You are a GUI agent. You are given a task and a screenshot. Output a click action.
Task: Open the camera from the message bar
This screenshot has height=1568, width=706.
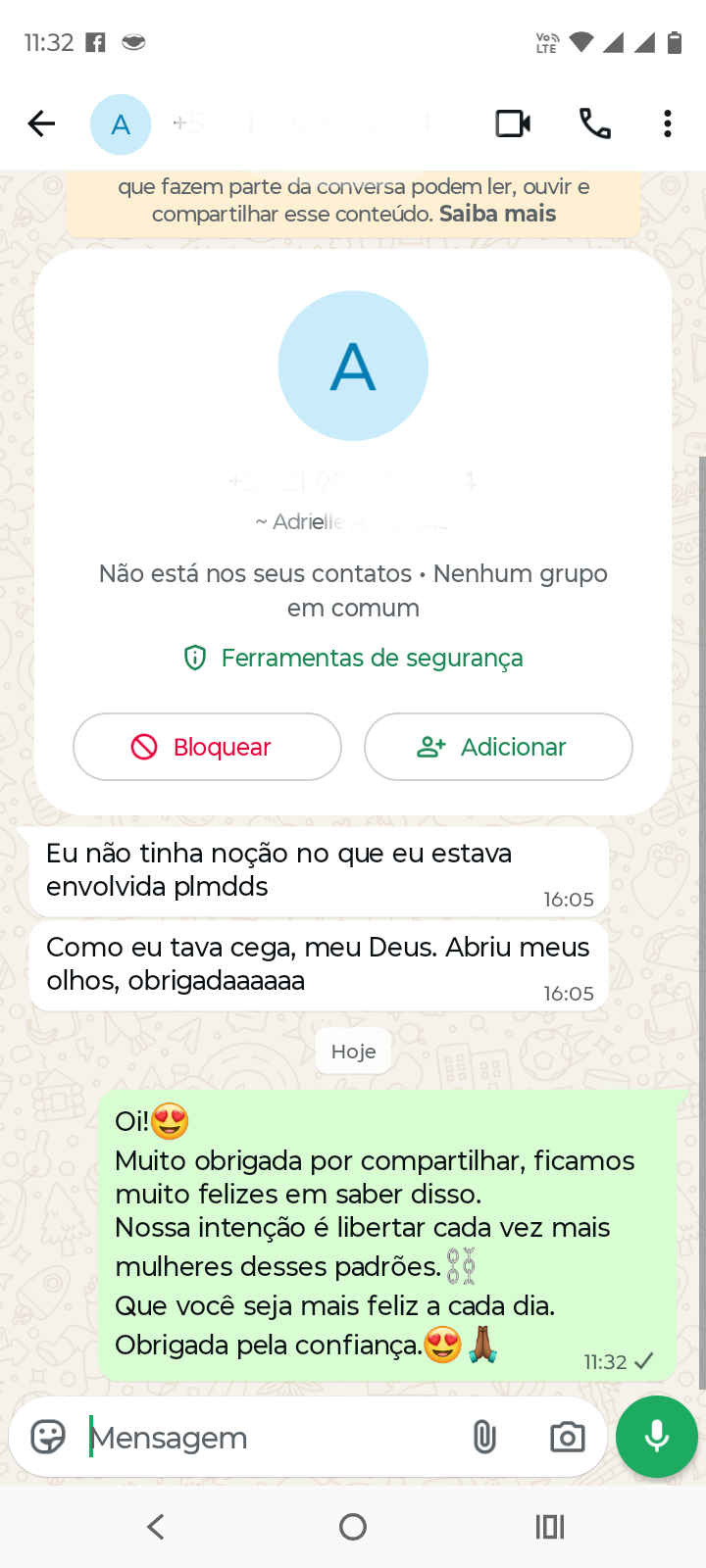pos(567,1437)
